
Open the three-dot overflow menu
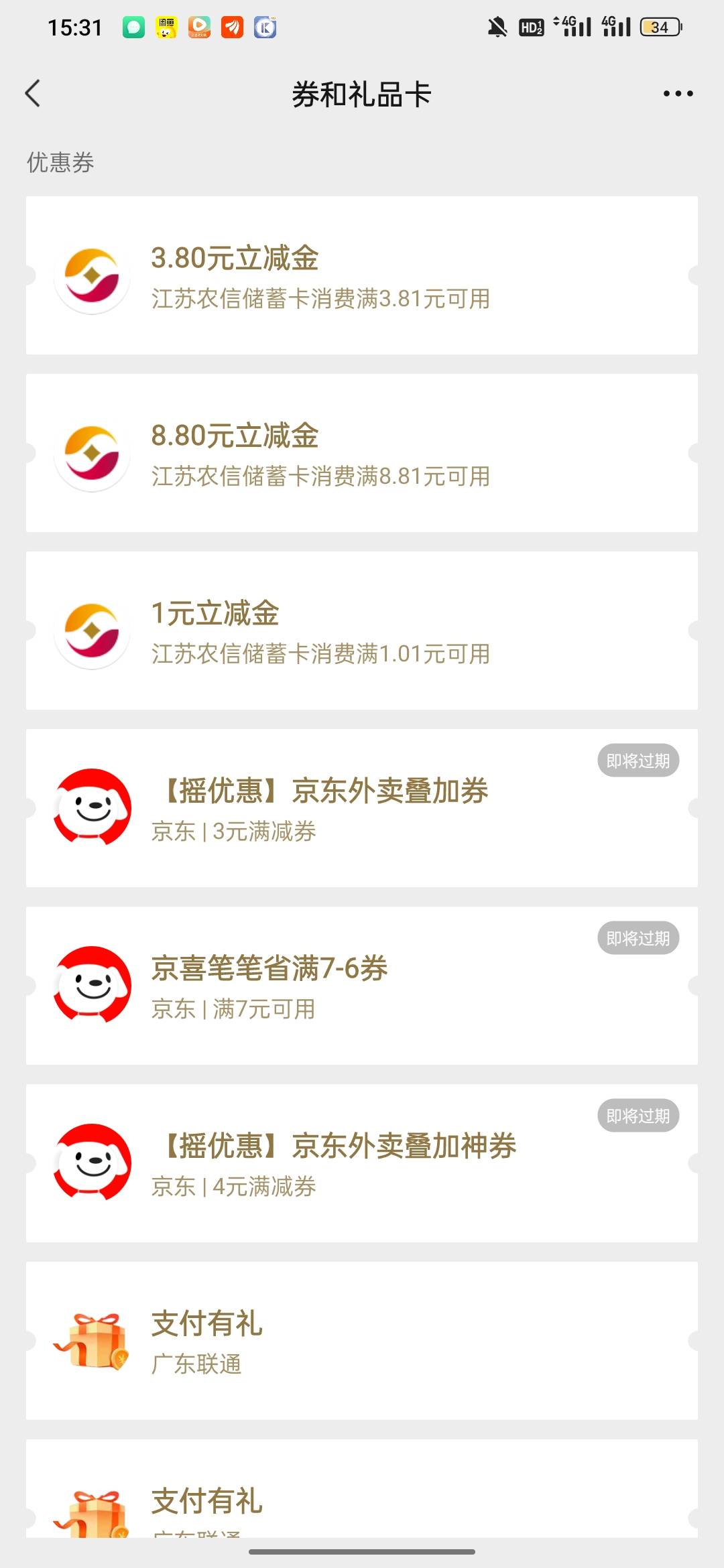(x=678, y=93)
